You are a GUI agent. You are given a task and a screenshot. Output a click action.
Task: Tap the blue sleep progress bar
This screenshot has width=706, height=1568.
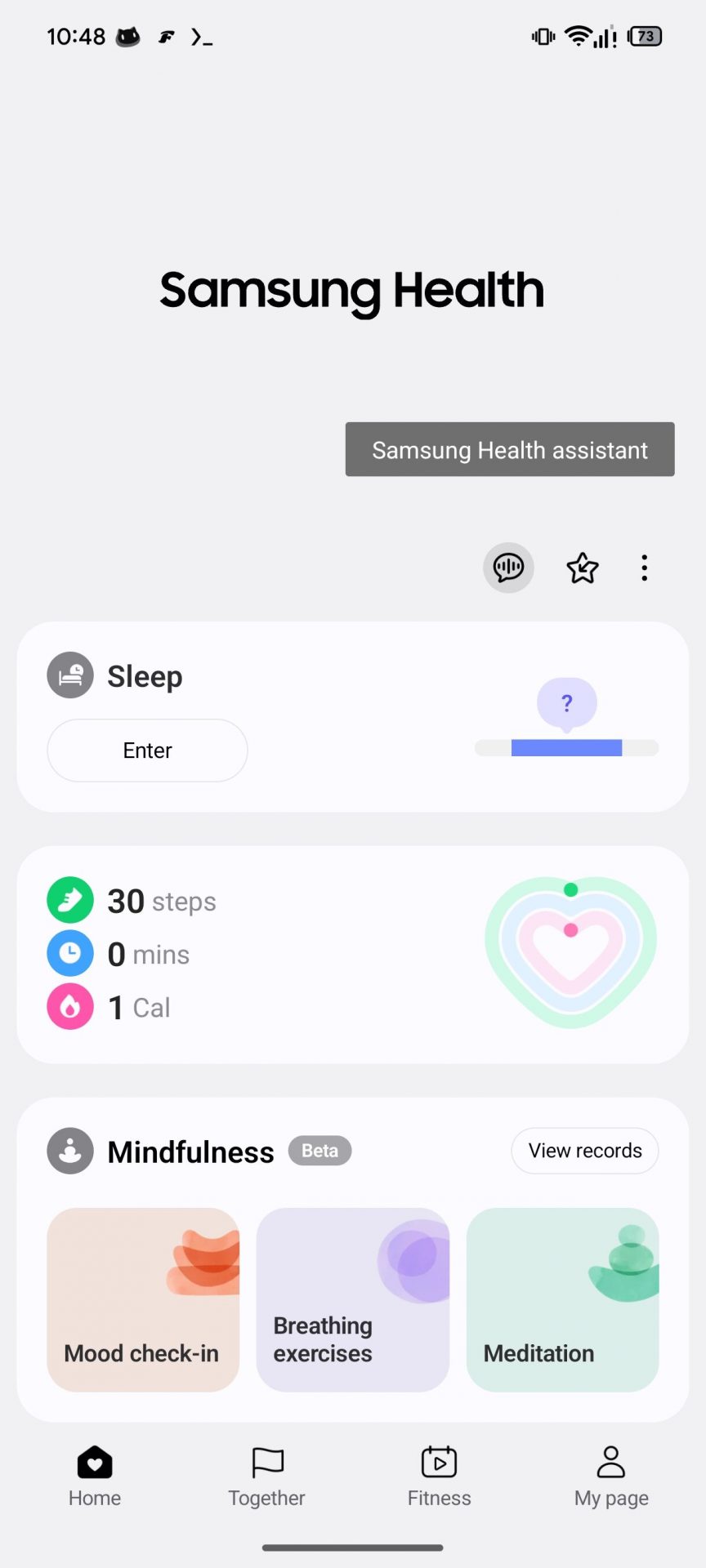(x=566, y=747)
